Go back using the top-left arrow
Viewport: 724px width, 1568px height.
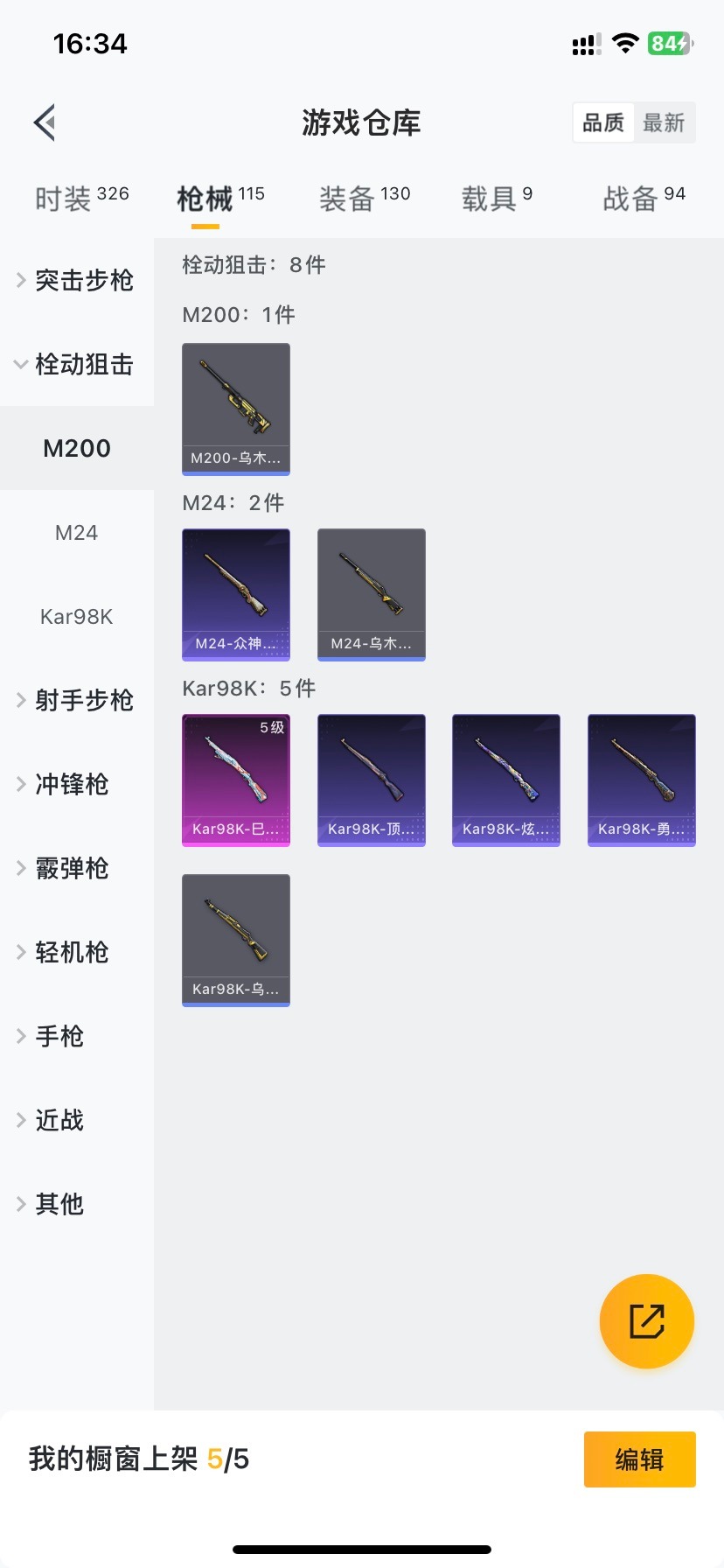tap(45, 122)
